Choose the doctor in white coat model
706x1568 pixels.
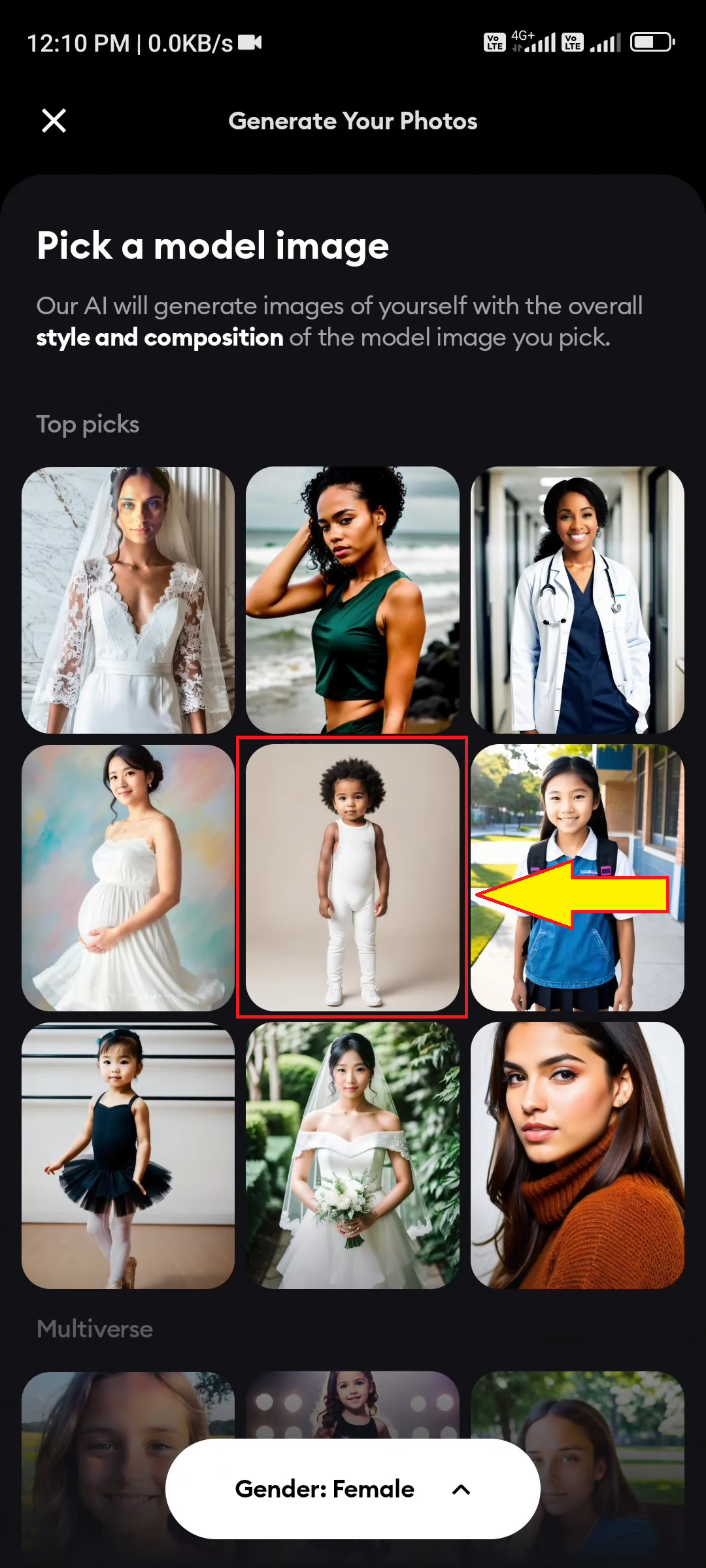click(x=577, y=600)
